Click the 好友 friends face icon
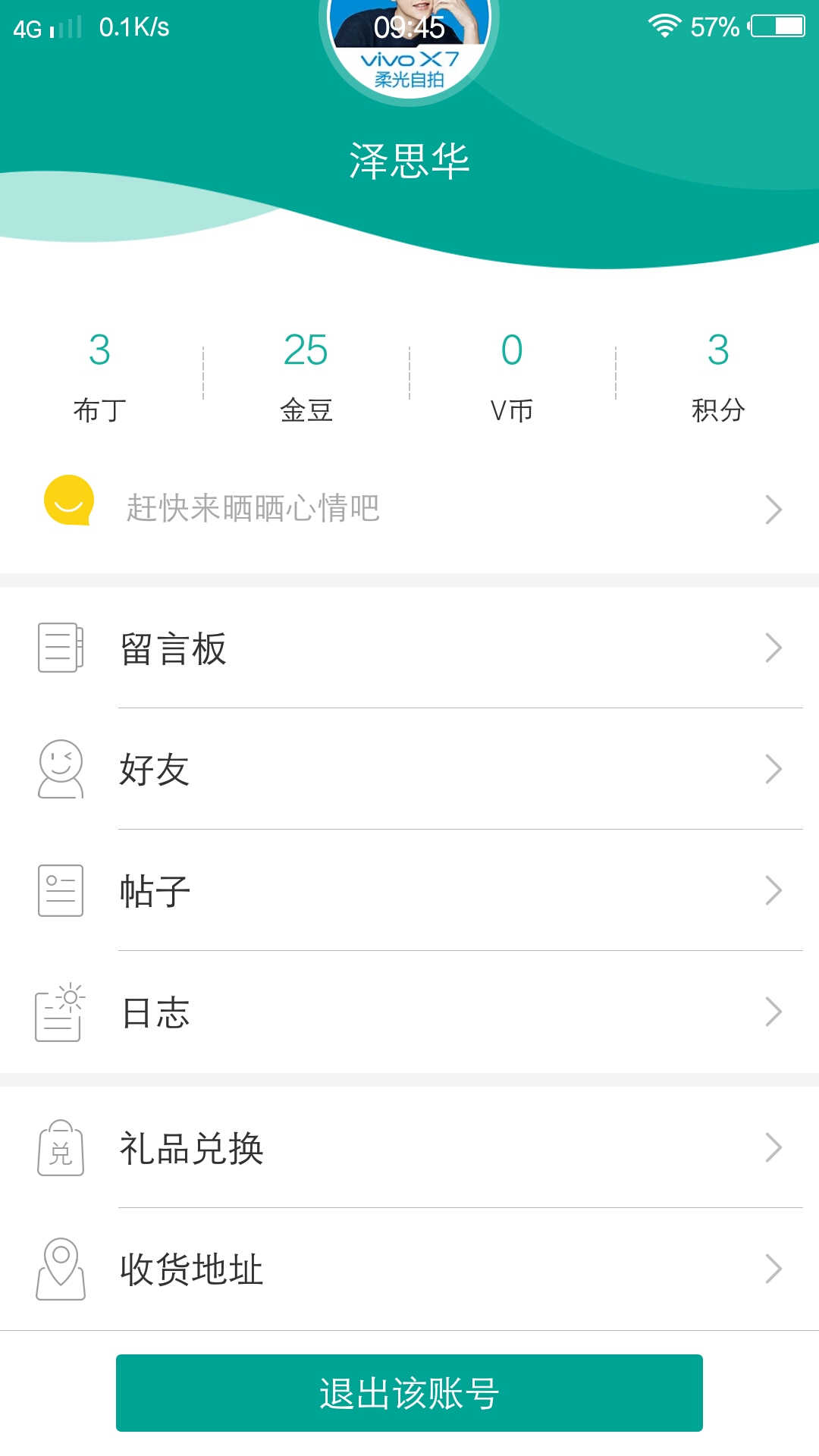The width and height of the screenshot is (819, 1456). (61, 770)
